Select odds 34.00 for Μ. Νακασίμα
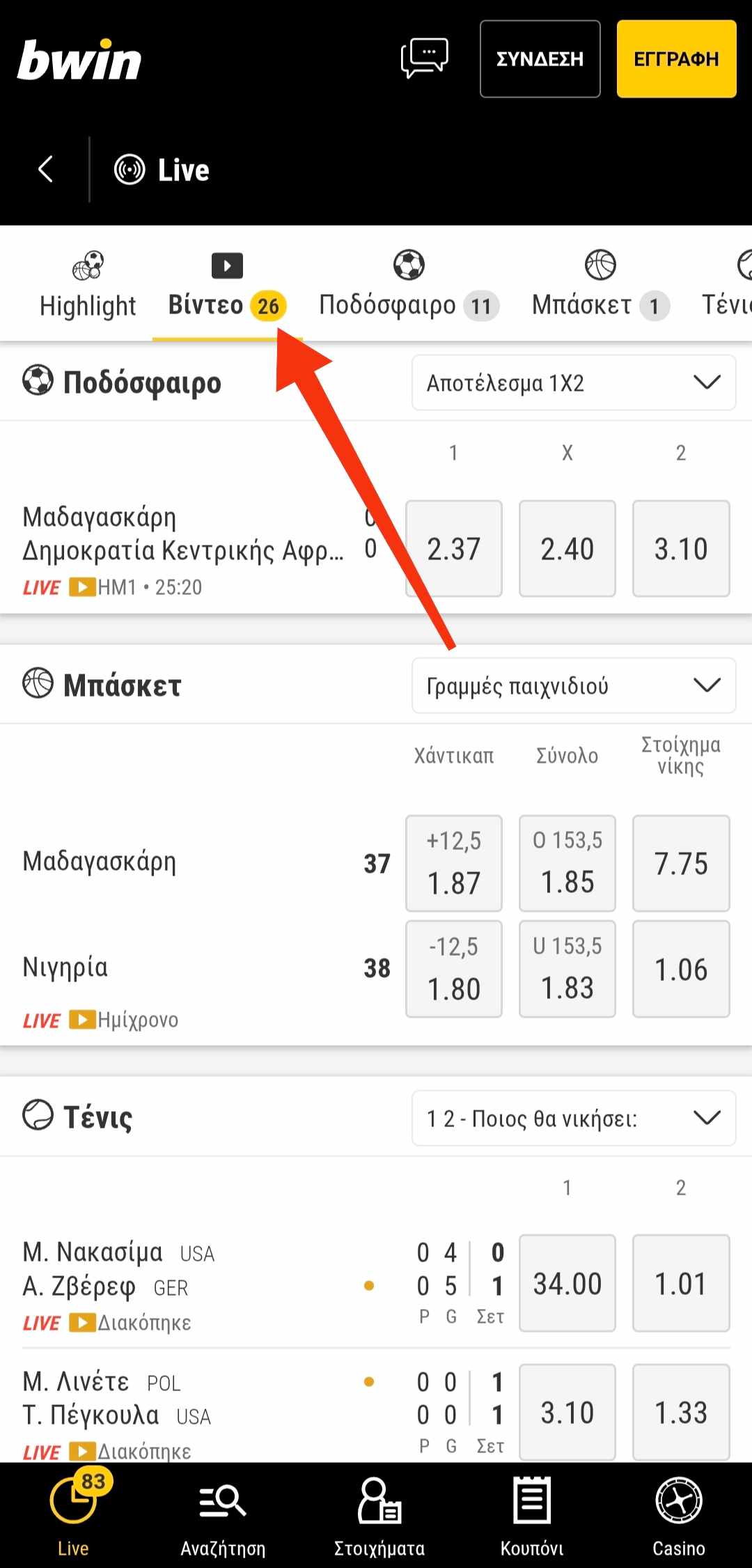The width and height of the screenshot is (752, 1568). coord(567,1284)
